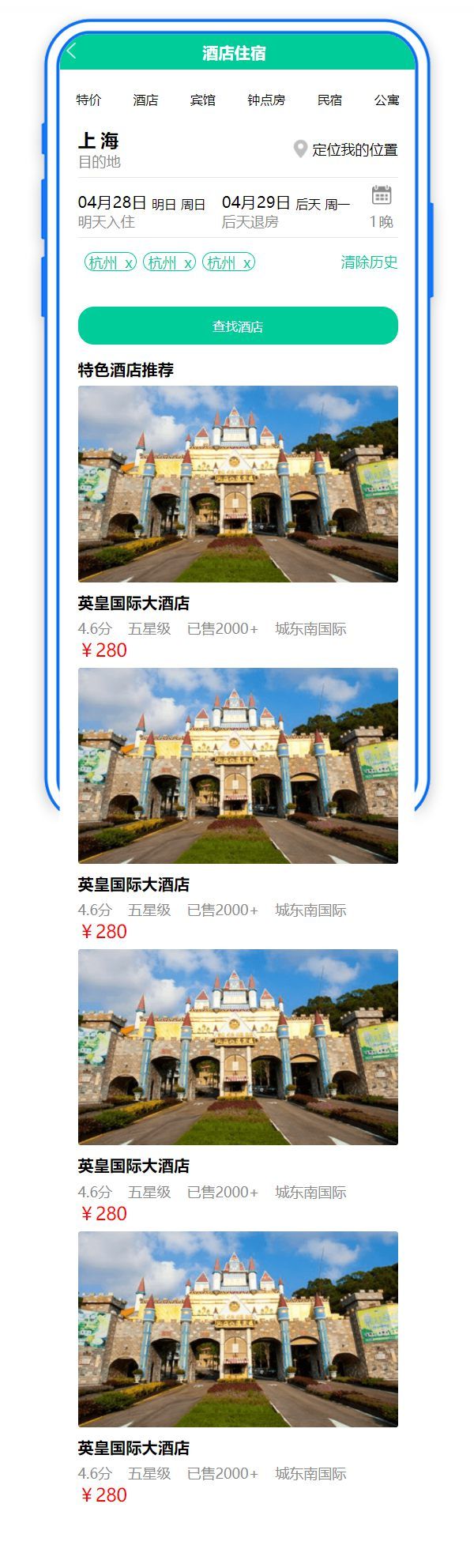Open the calendar icon above 1晚

click(x=382, y=195)
